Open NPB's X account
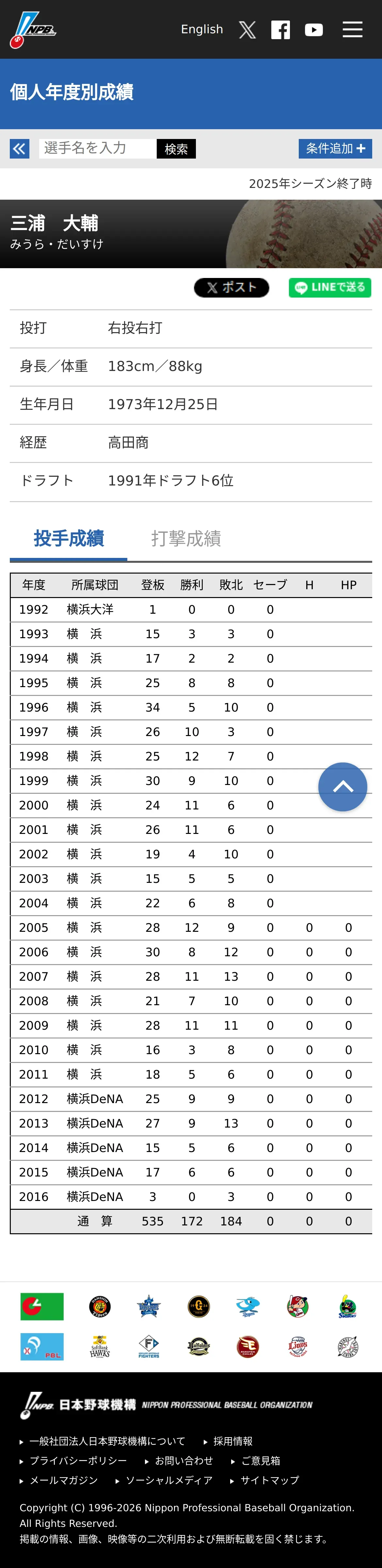Screen dimensions: 382x1568 tap(247, 30)
